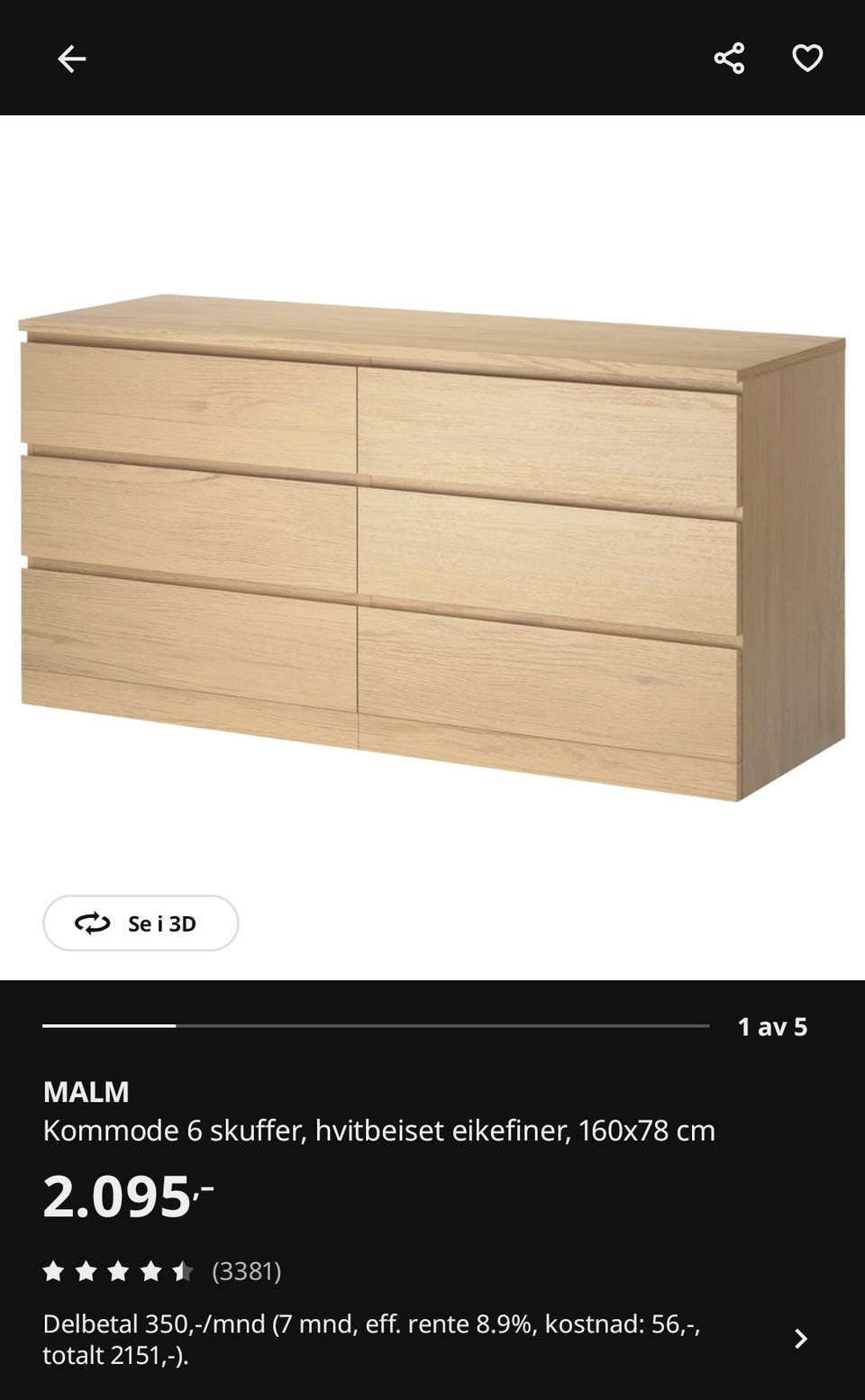Viewport: 865px width, 1400px height.
Task: Tap the half-filled fifth rating star
Action: pyautogui.click(x=185, y=1272)
